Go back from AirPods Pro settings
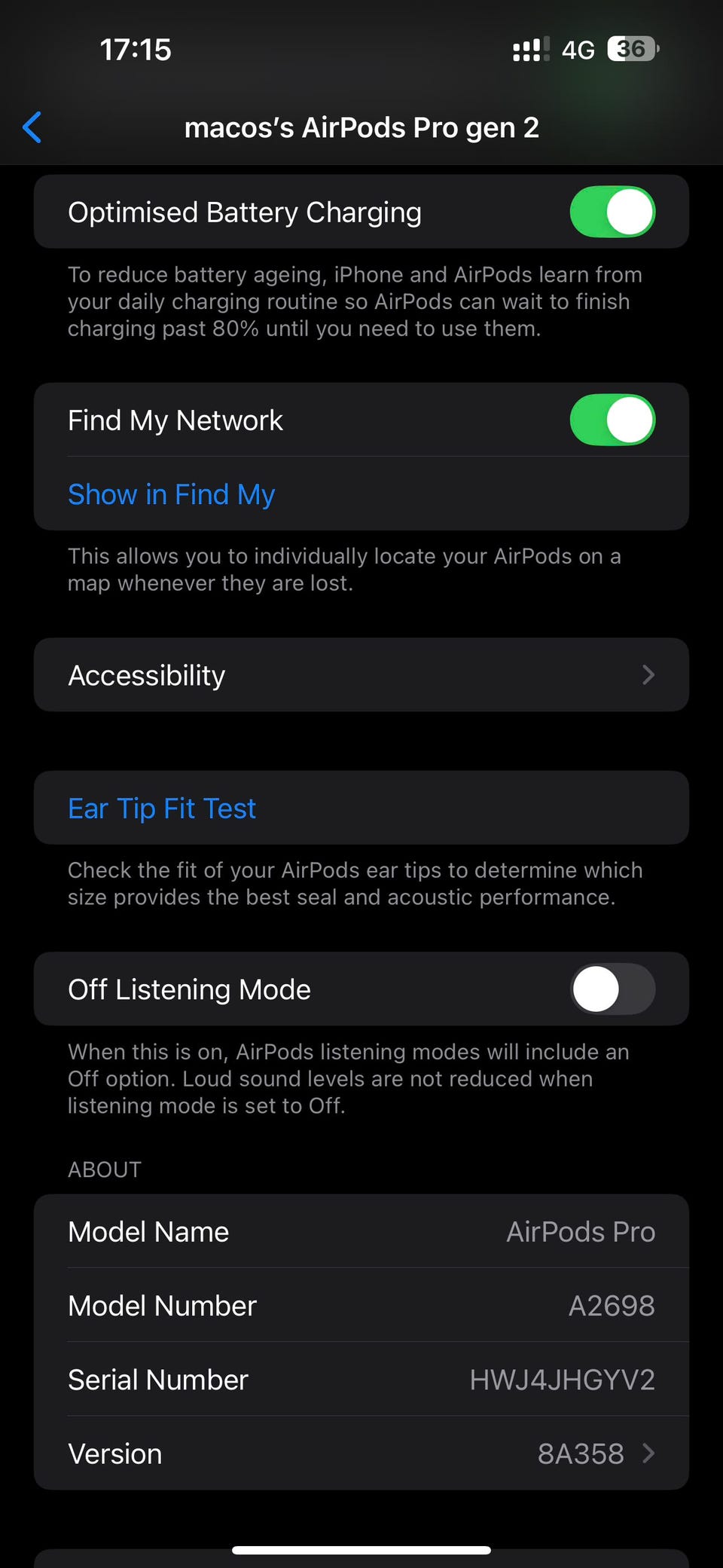723x1568 pixels. click(x=32, y=127)
